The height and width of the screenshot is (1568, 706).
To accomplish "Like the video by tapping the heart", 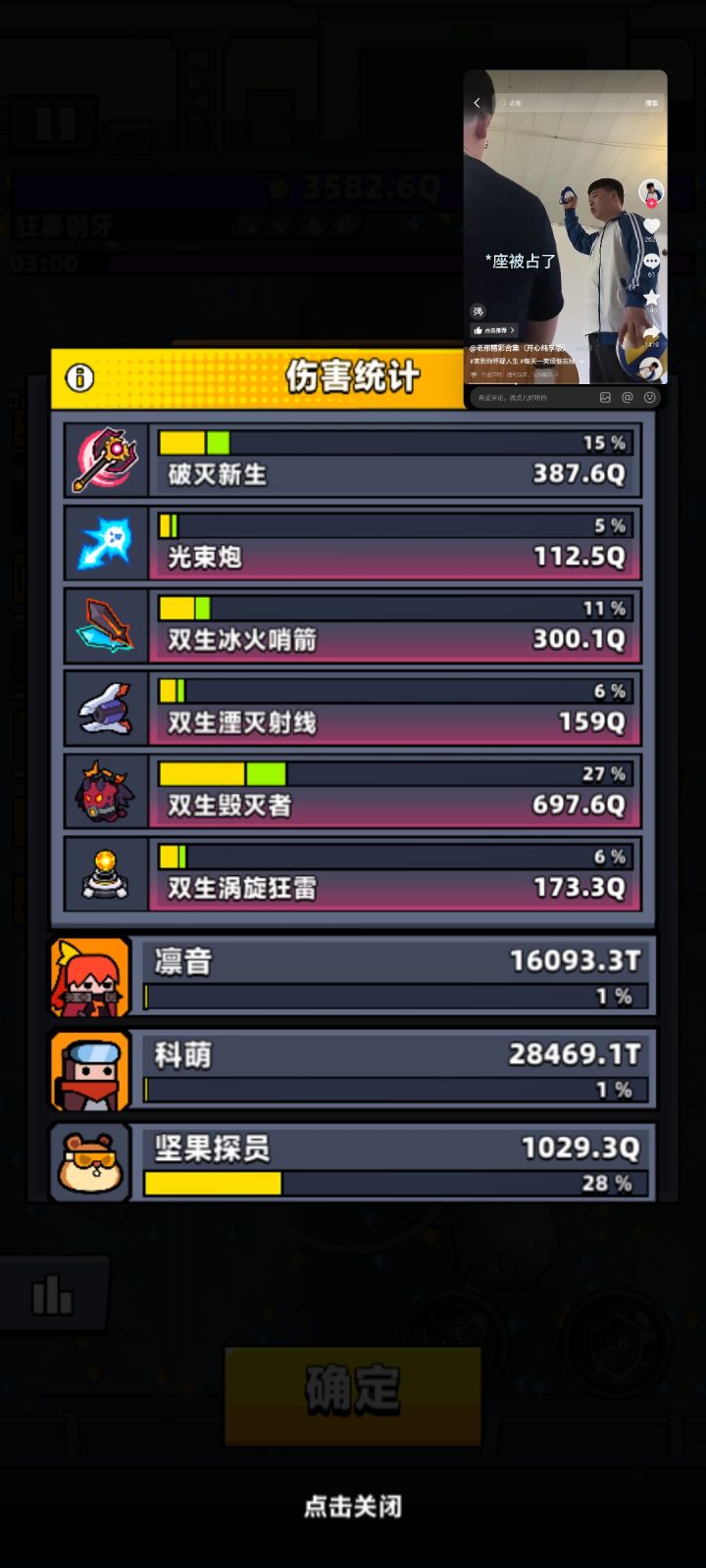I will tap(650, 227).
